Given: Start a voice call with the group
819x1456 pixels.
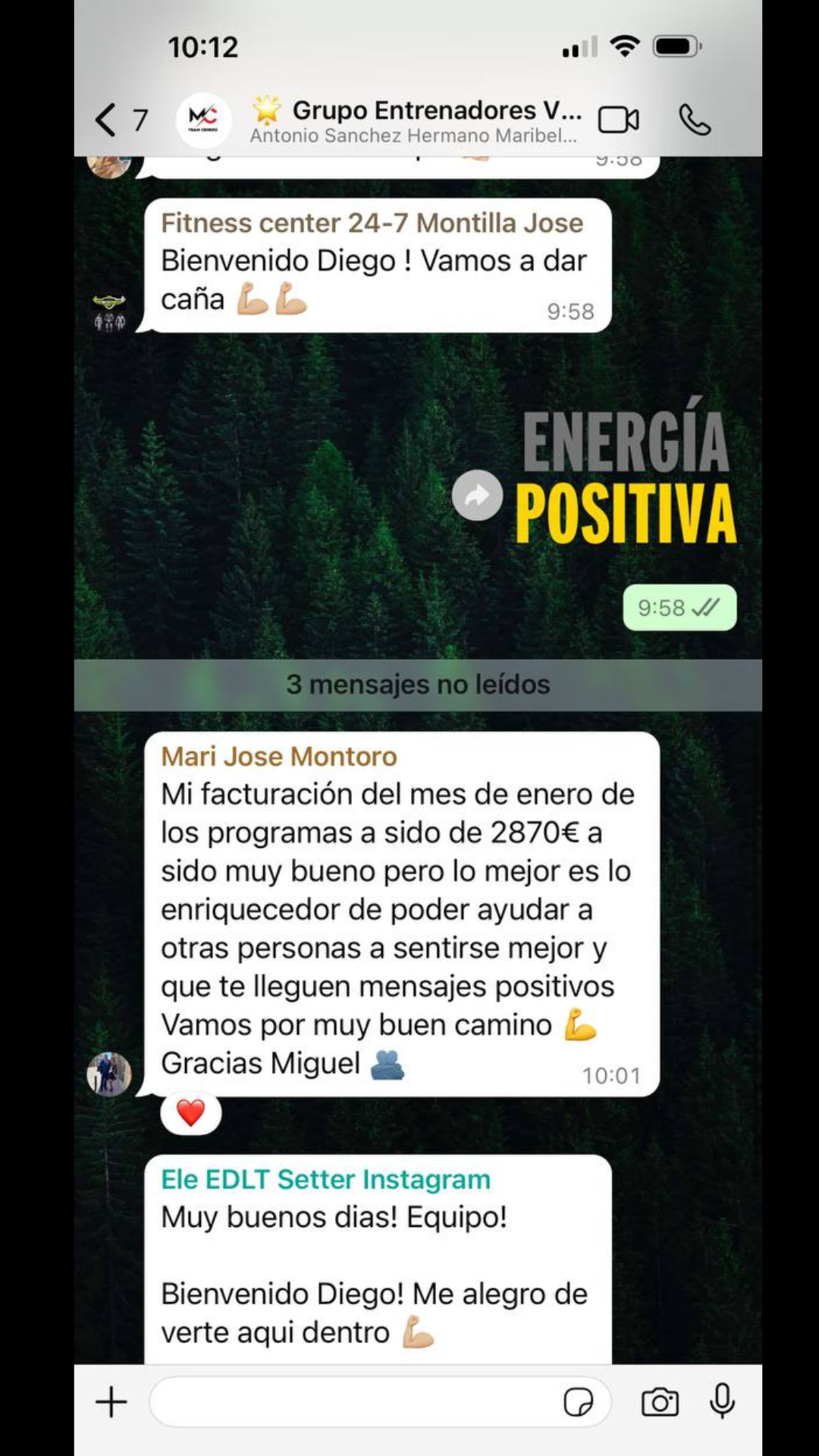Looking at the screenshot, I should point(694,120).
